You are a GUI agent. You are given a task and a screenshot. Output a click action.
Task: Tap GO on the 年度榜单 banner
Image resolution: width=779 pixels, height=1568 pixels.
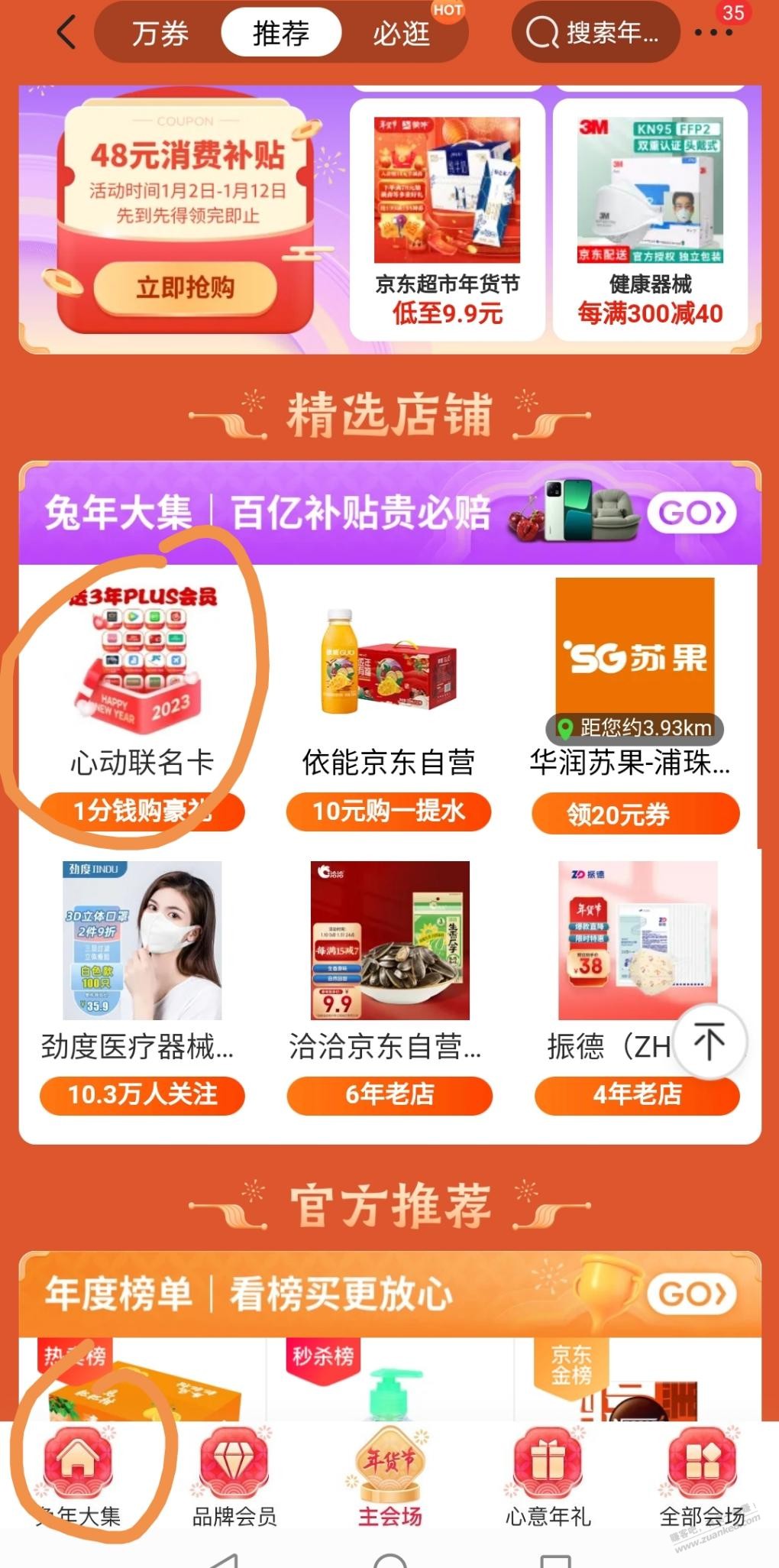pyautogui.click(x=692, y=1294)
